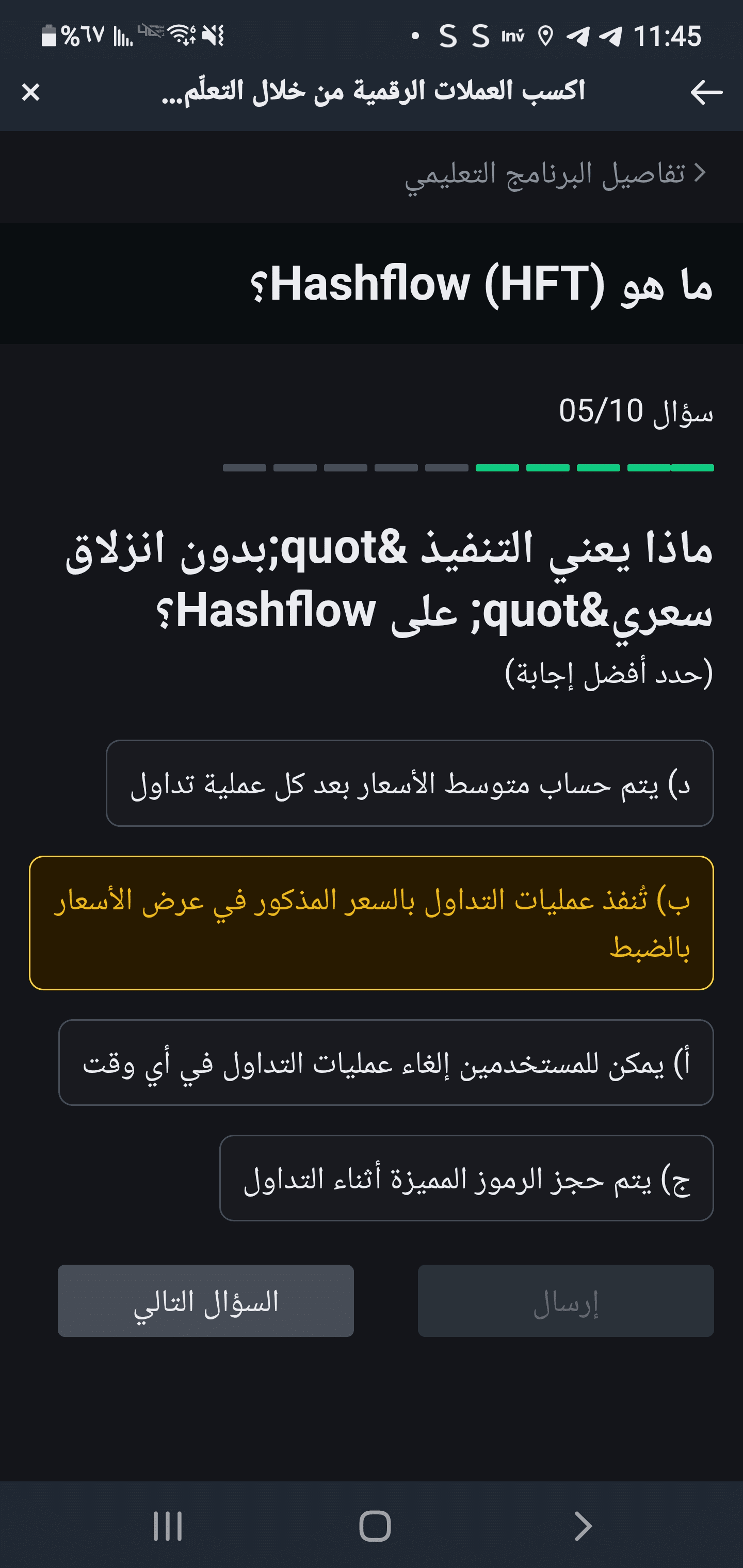The image size is (743, 1568).
Task: Select answer د about averaging prices
Action: click(x=409, y=783)
